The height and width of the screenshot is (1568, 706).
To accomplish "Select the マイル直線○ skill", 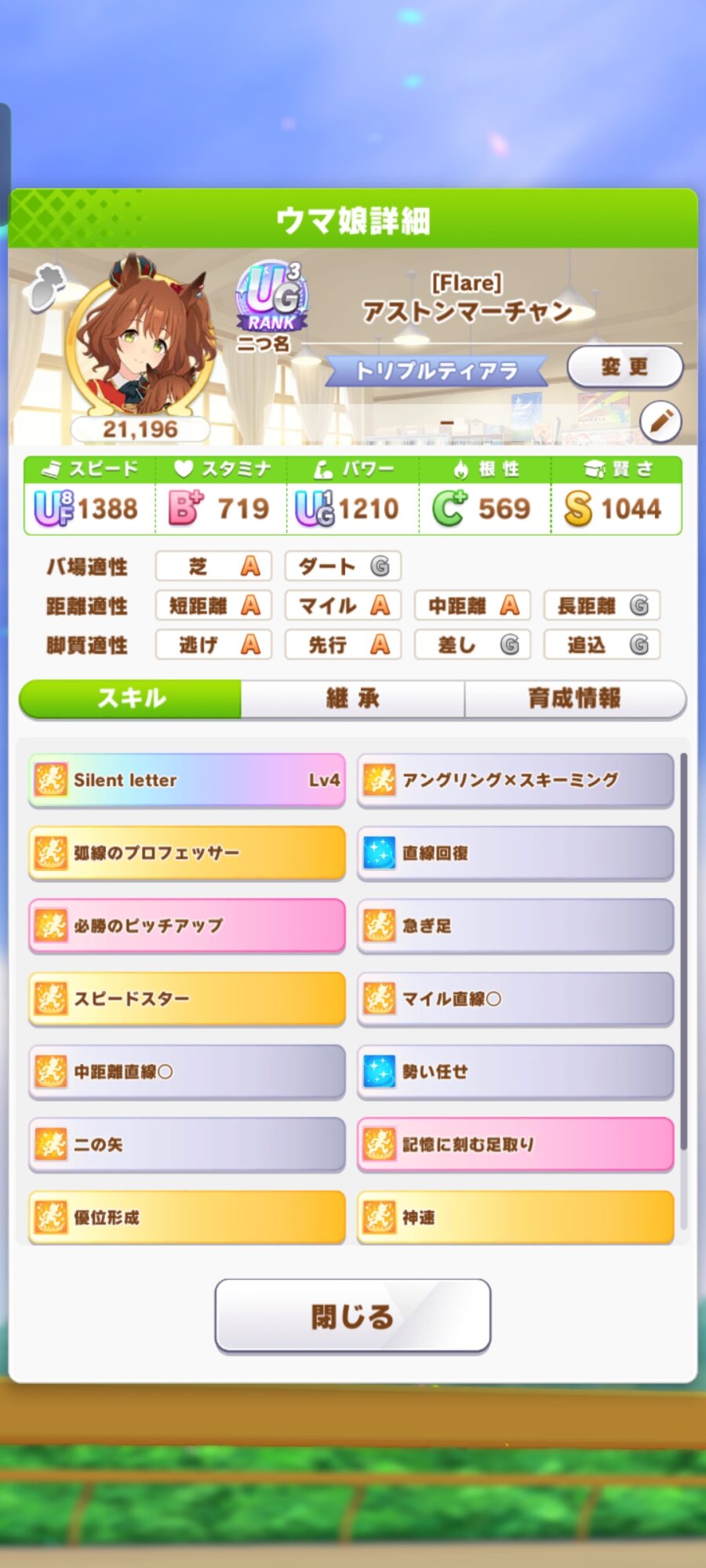I will [x=515, y=999].
